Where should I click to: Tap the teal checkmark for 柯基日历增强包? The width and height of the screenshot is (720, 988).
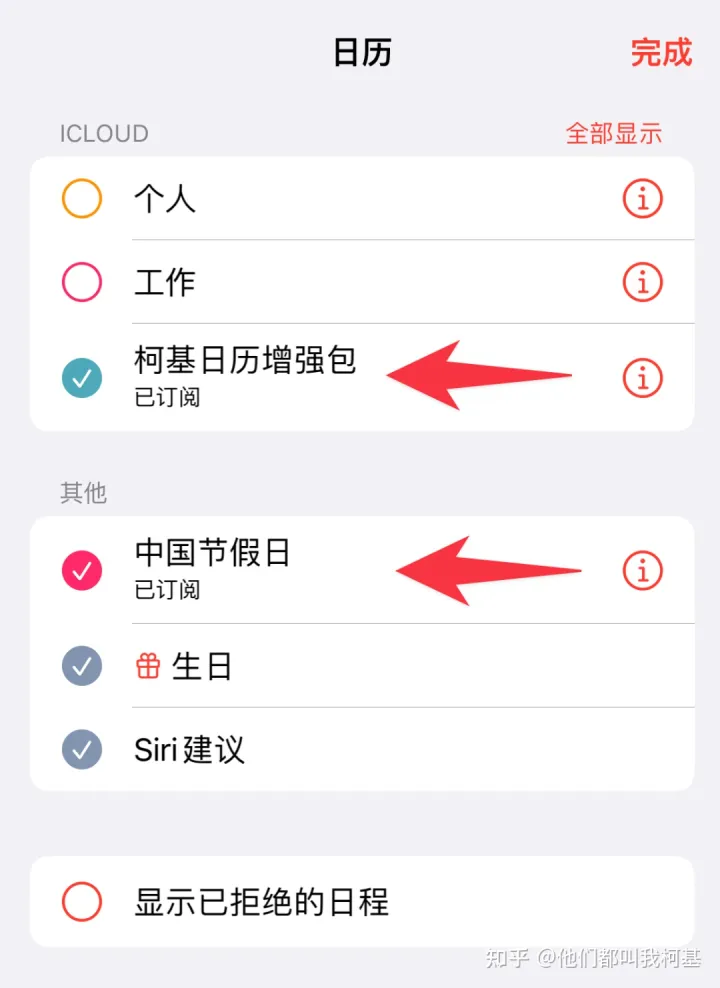[81, 378]
